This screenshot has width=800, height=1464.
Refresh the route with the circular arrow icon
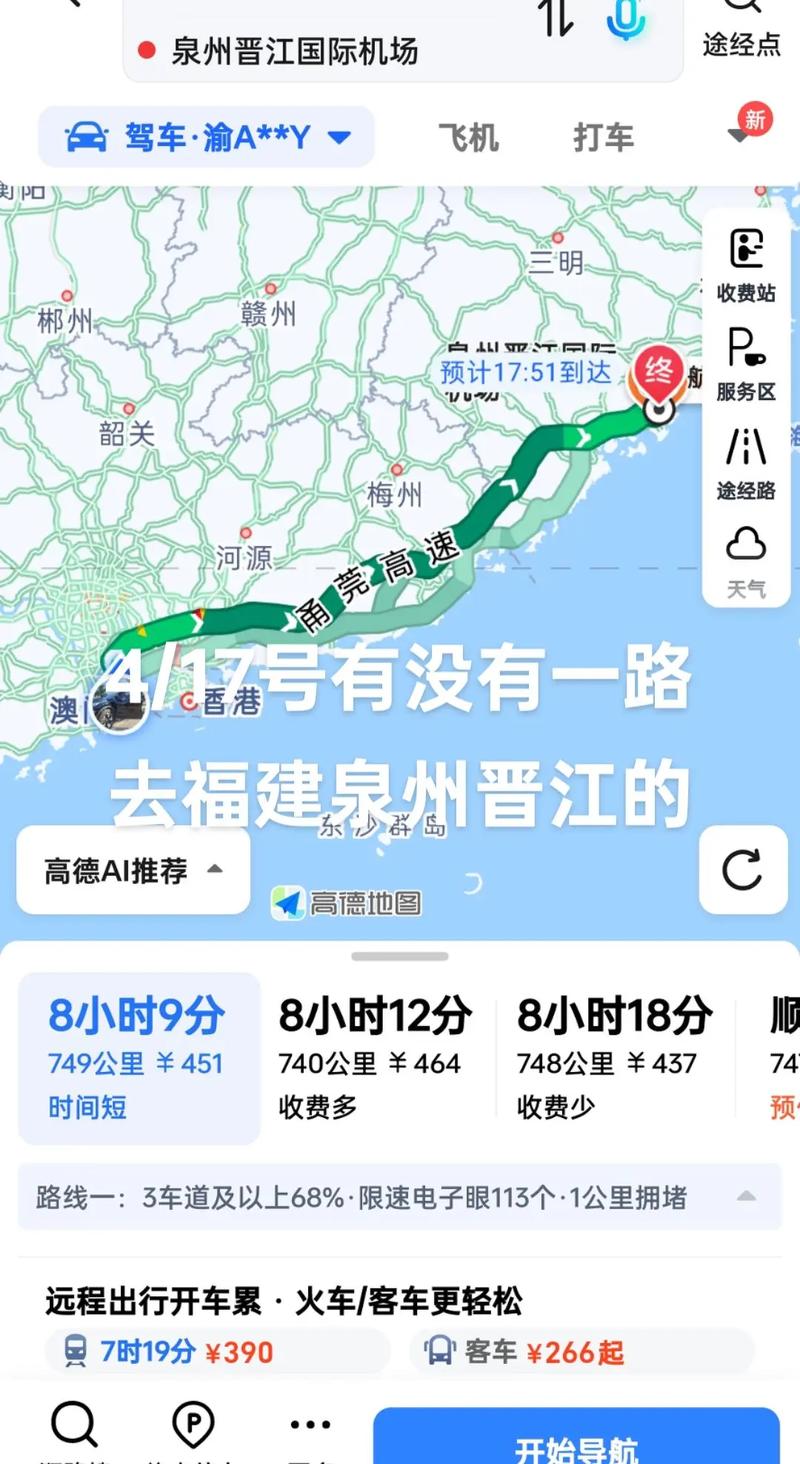point(742,870)
